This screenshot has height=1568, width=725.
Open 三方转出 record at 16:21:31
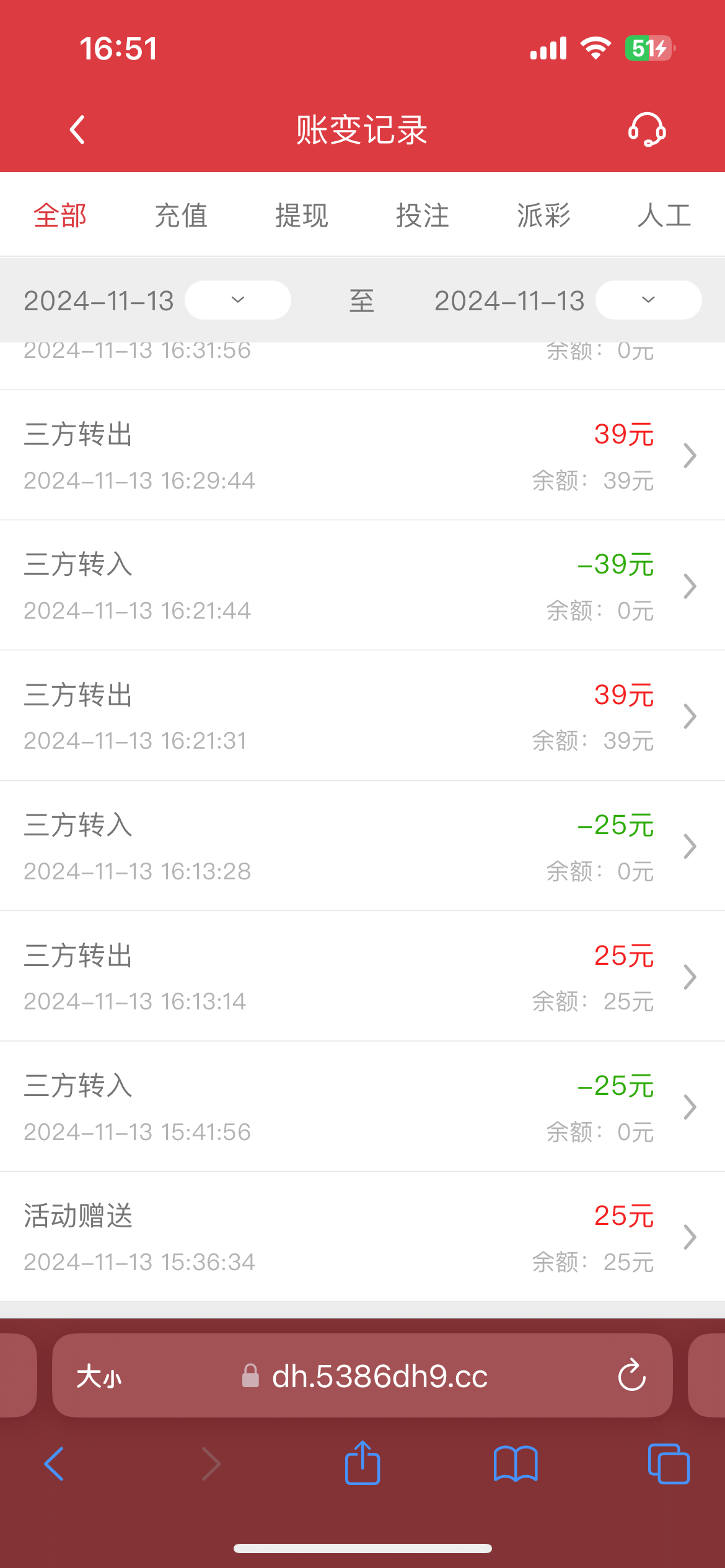[x=362, y=716]
